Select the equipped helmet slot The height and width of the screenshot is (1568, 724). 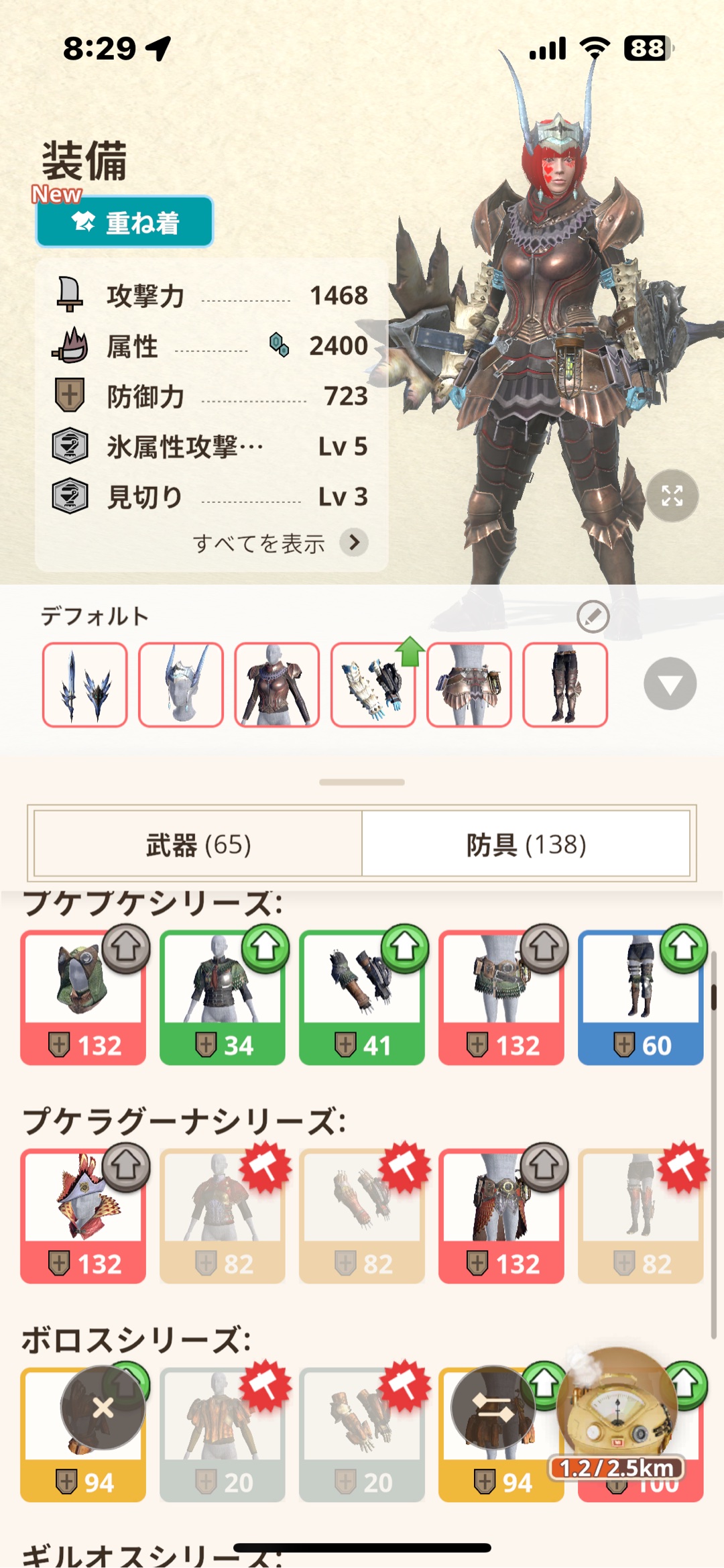coord(181,685)
